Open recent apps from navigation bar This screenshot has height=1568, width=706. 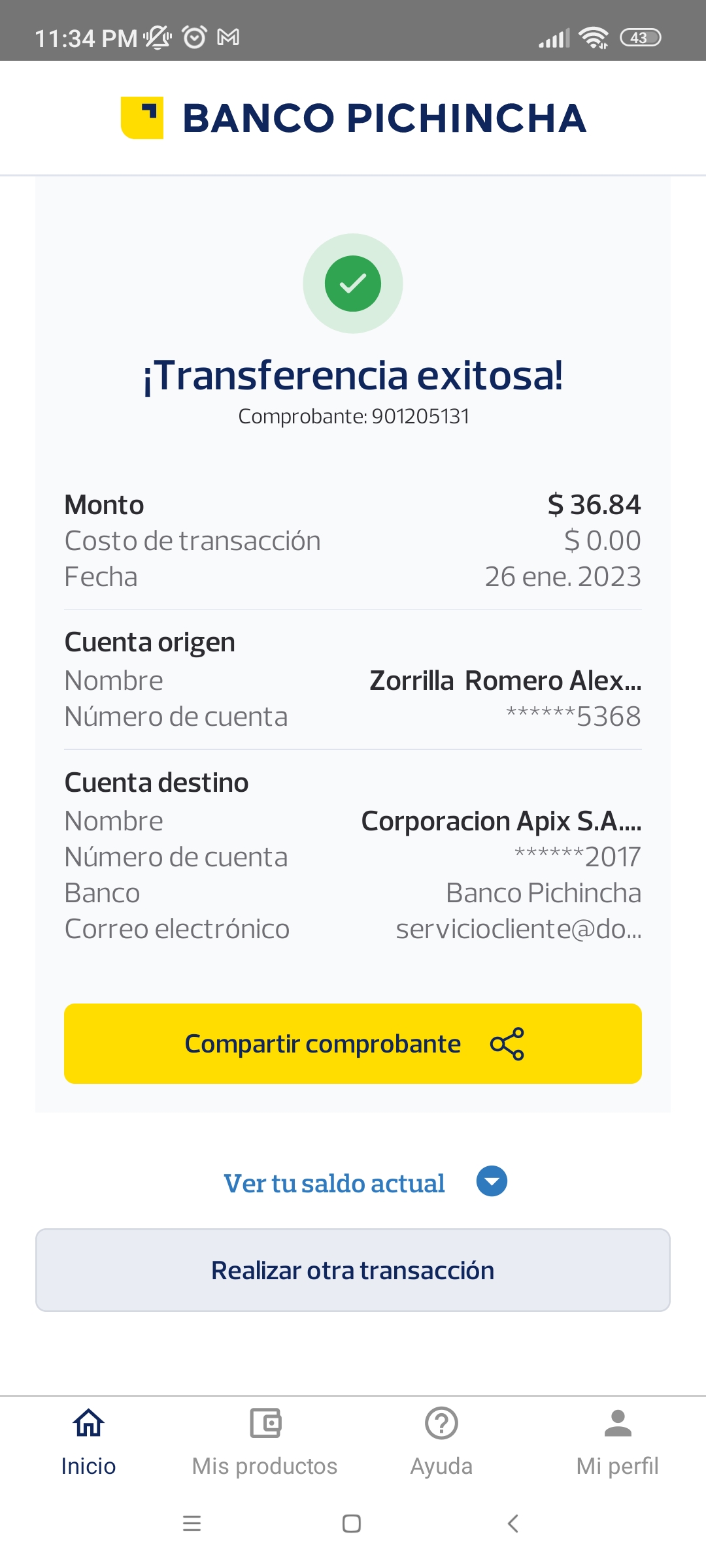pyautogui.click(x=192, y=1524)
